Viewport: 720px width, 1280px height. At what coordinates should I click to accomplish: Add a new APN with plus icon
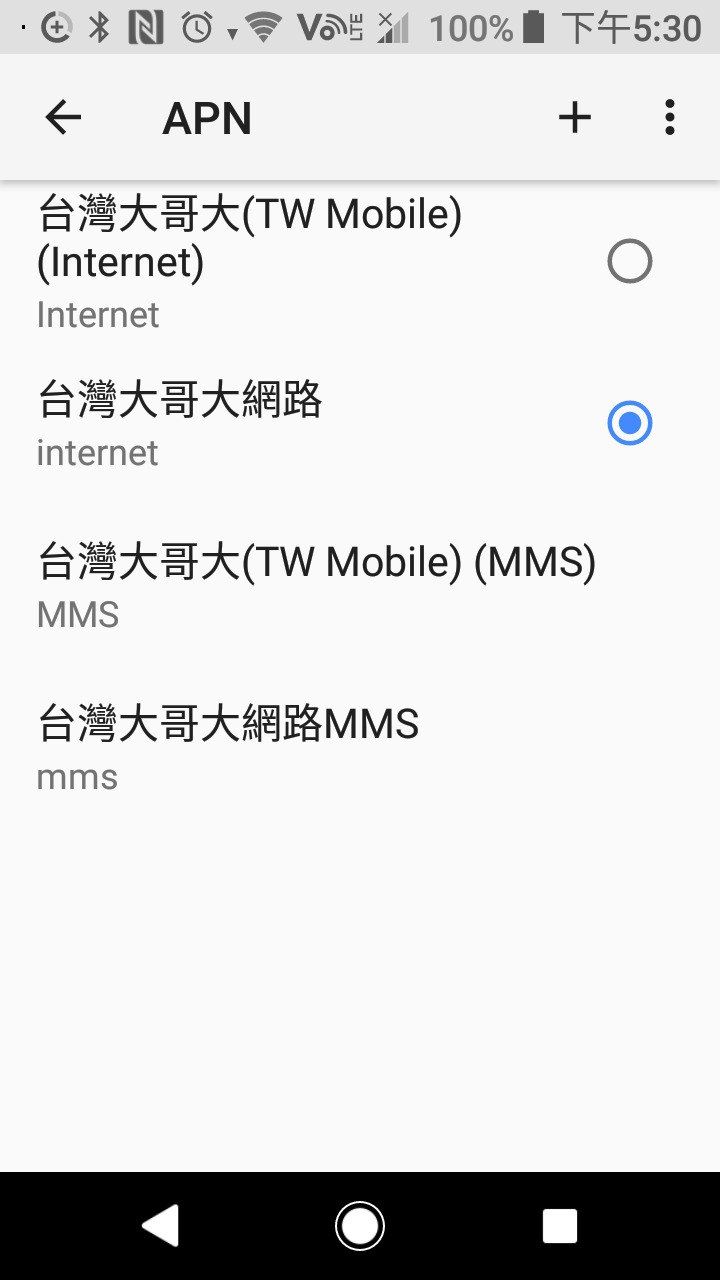[575, 118]
